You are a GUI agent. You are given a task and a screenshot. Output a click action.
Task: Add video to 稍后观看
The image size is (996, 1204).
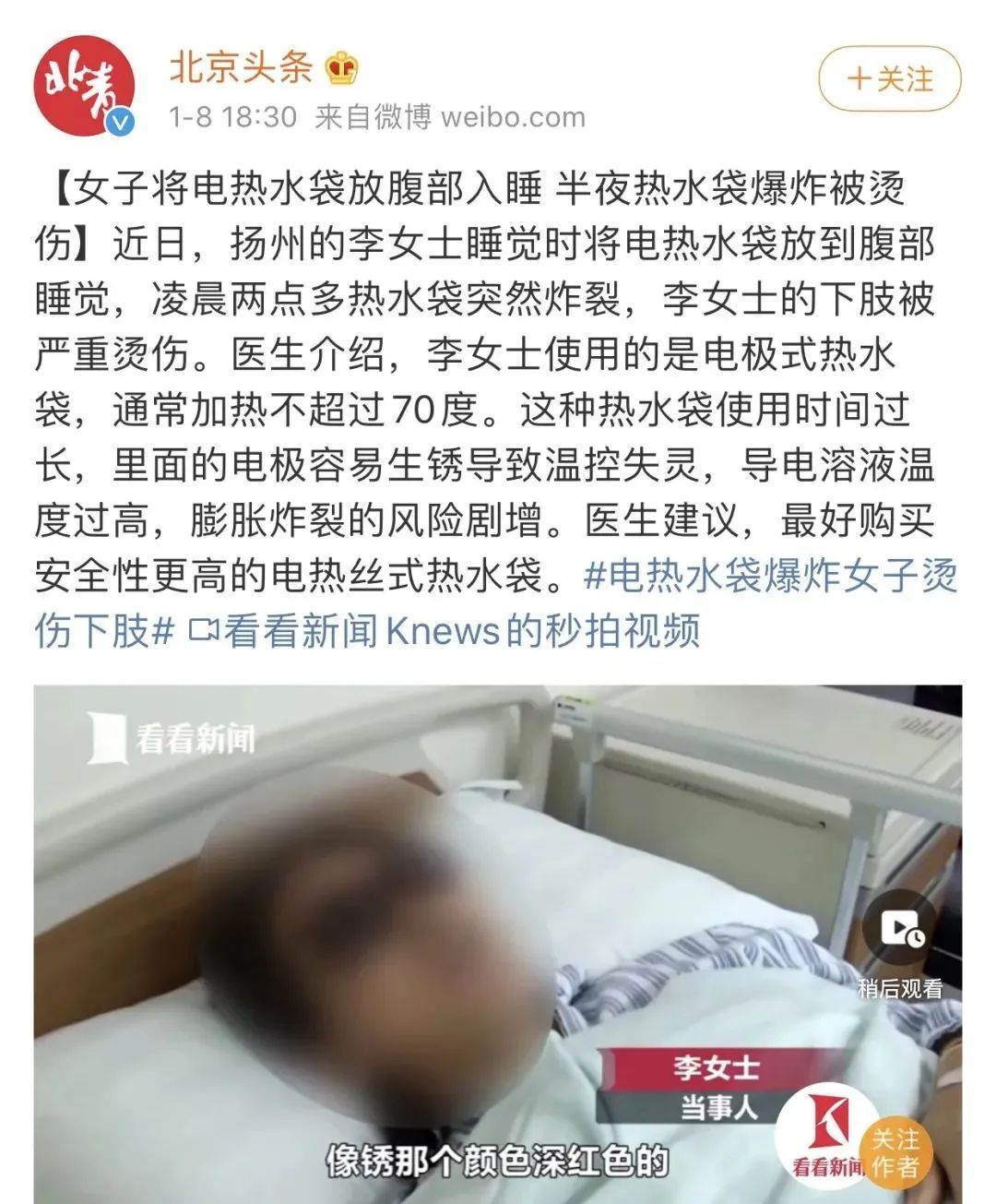(901, 931)
